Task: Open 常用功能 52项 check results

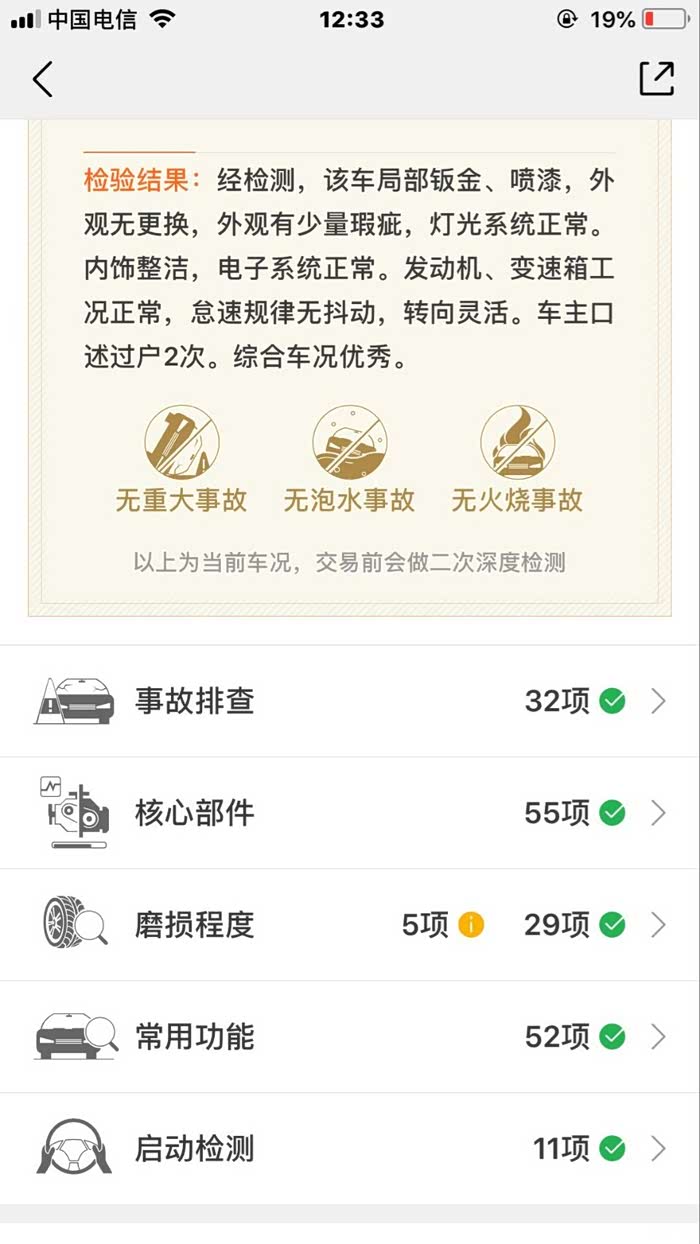Action: 350,1037
